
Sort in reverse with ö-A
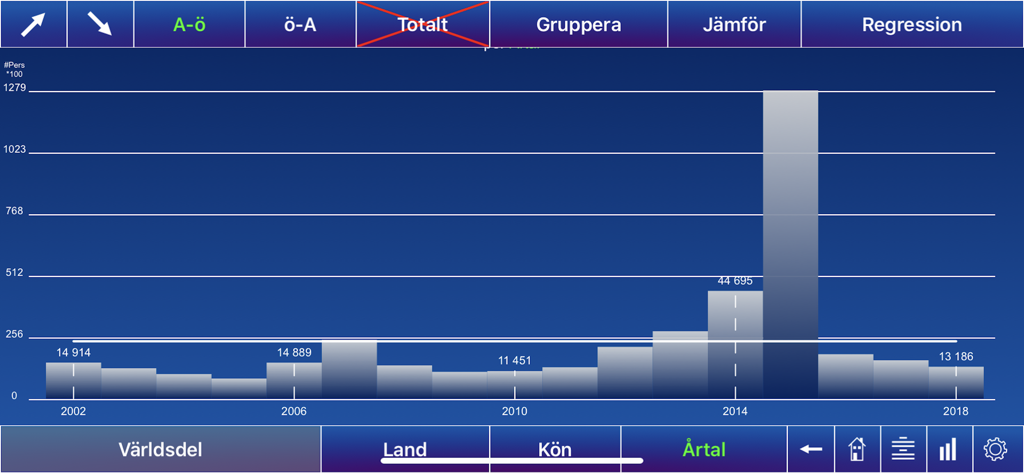300,24
